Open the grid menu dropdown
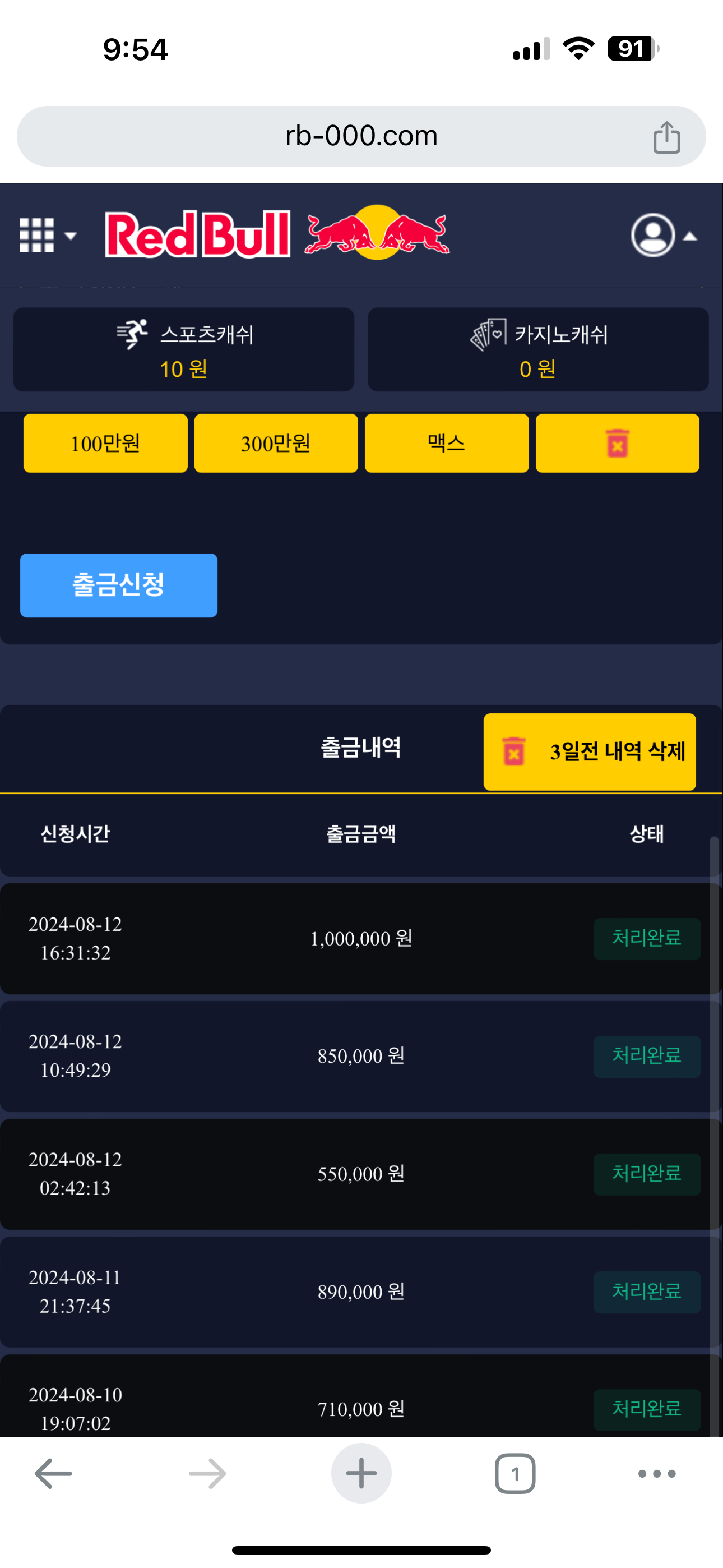The width and height of the screenshot is (723, 1568). [x=48, y=235]
